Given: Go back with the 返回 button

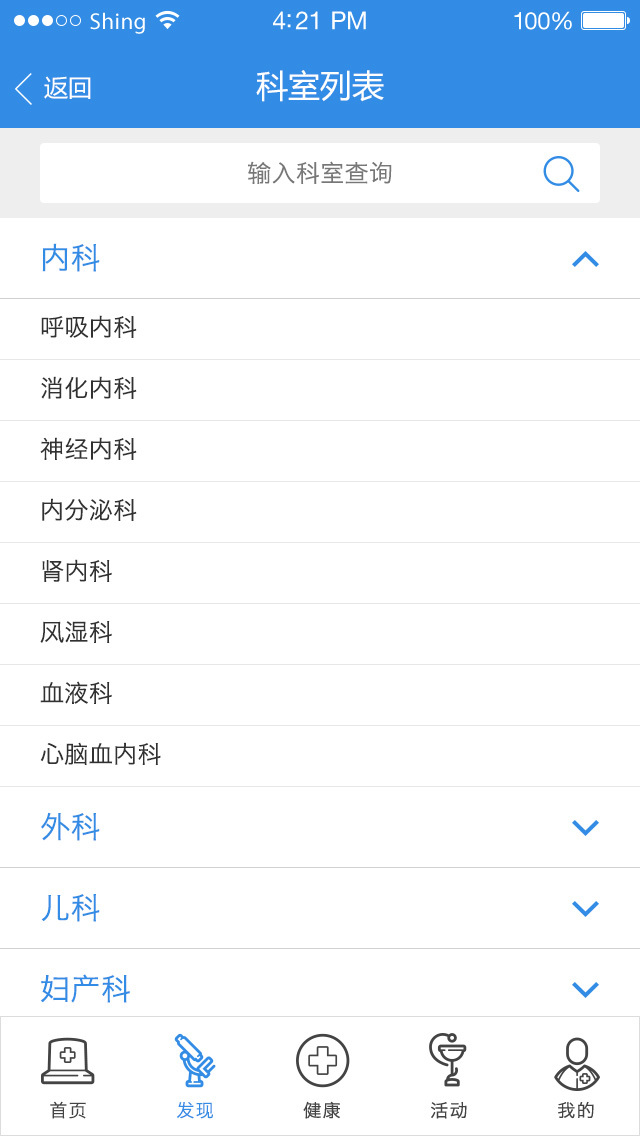Looking at the screenshot, I should (x=55, y=88).
